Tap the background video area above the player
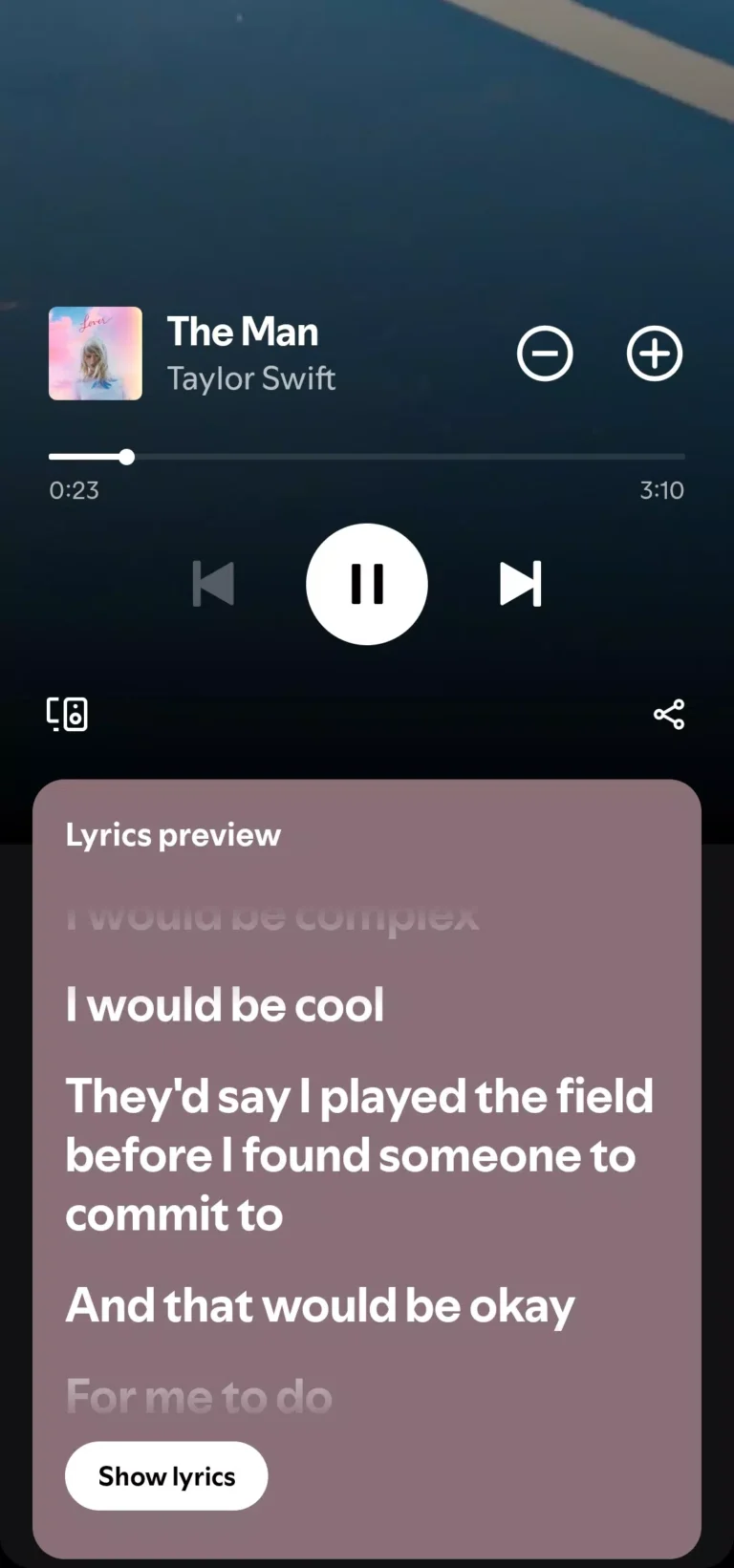 [367, 143]
